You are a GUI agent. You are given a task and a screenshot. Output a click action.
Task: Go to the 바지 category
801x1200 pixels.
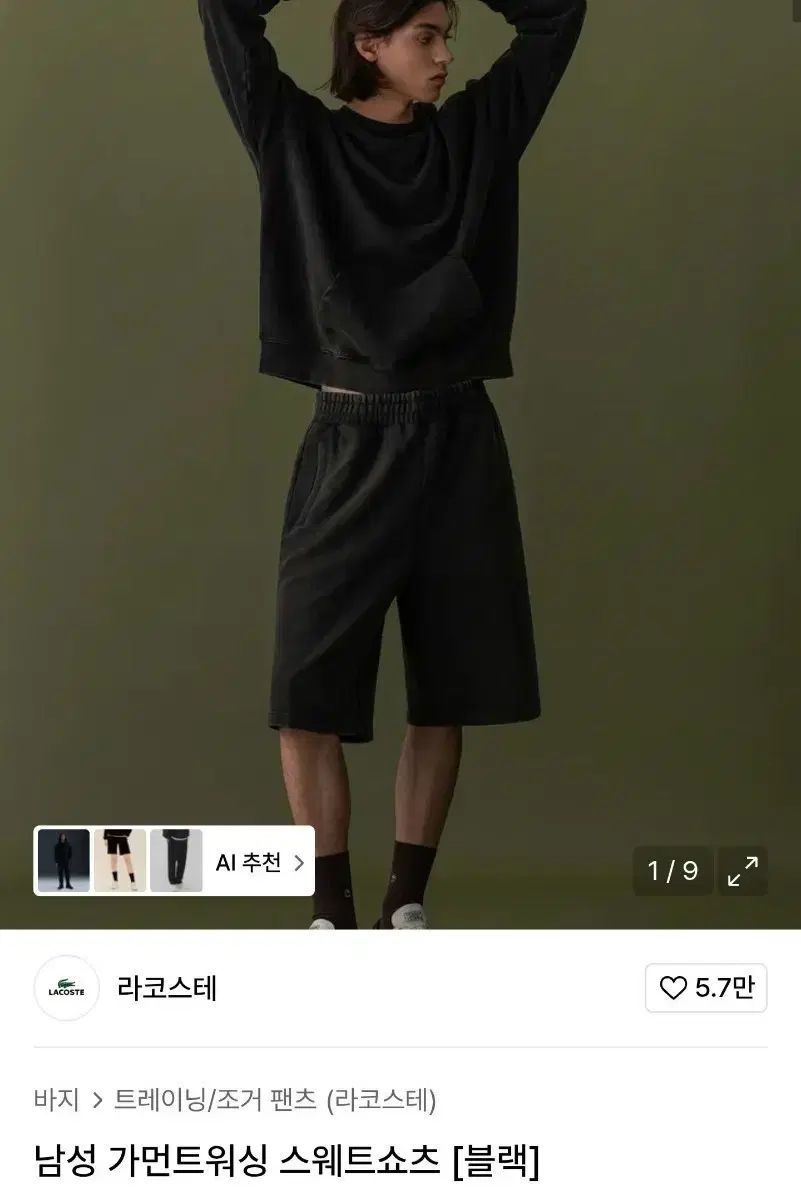click(x=56, y=1101)
